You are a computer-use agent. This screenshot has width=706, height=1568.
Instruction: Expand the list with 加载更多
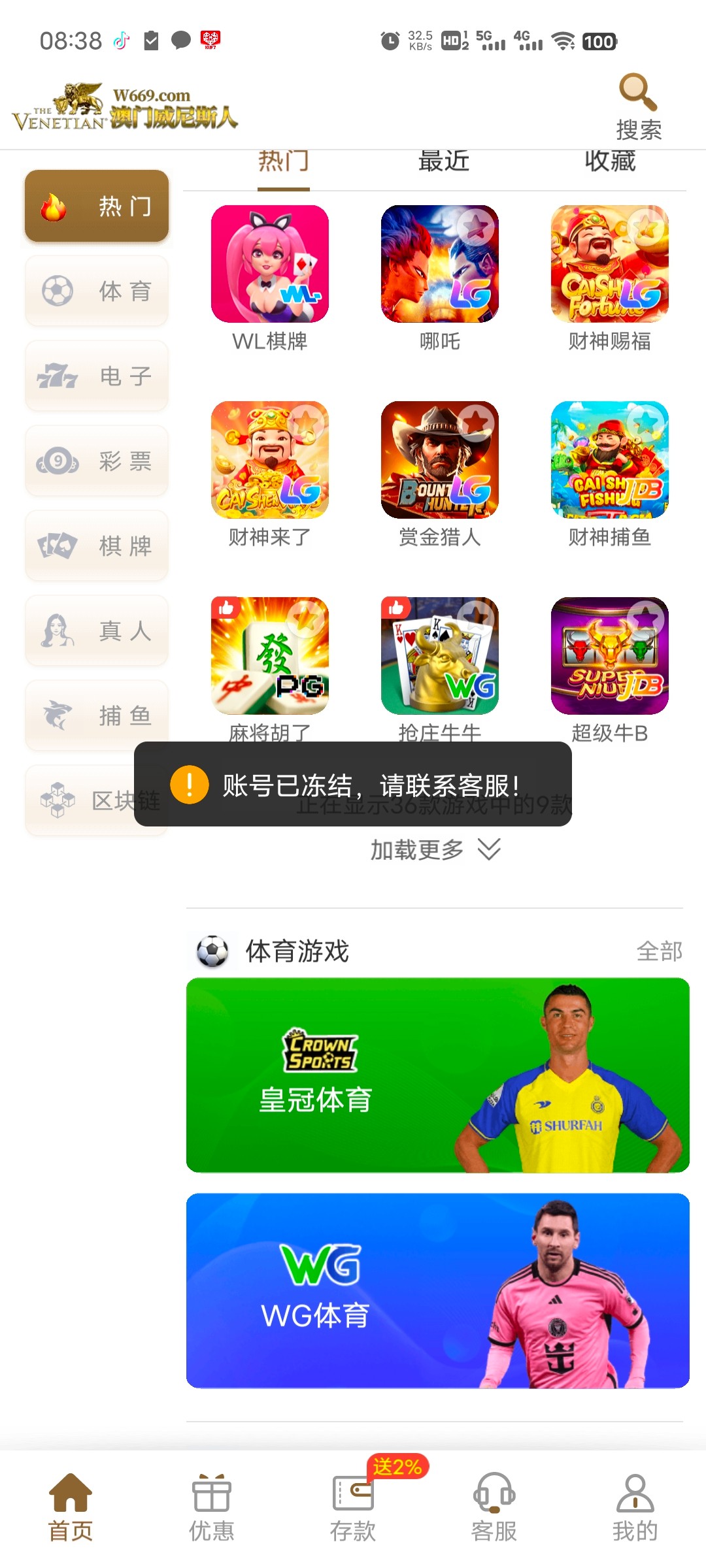point(435,850)
